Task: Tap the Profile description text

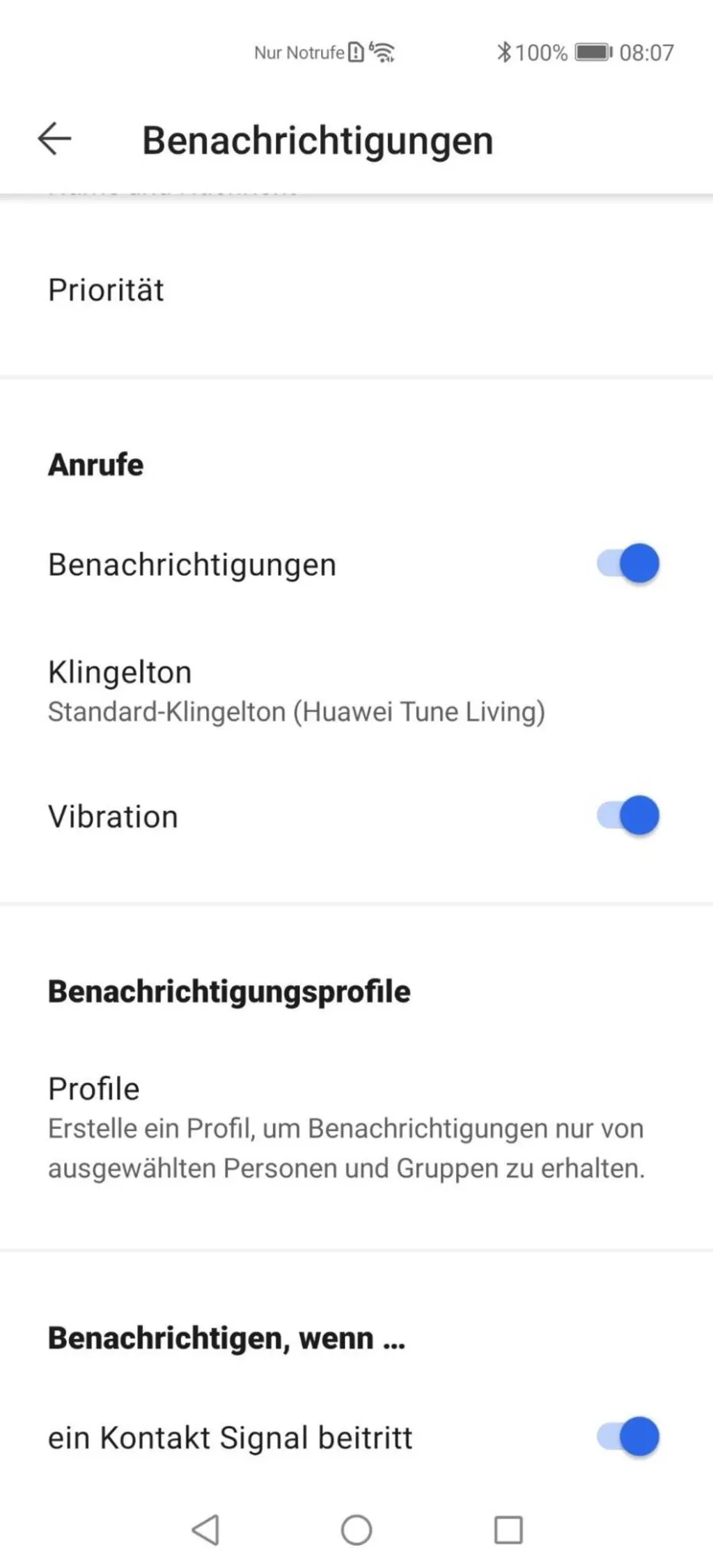Action: click(x=346, y=1148)
